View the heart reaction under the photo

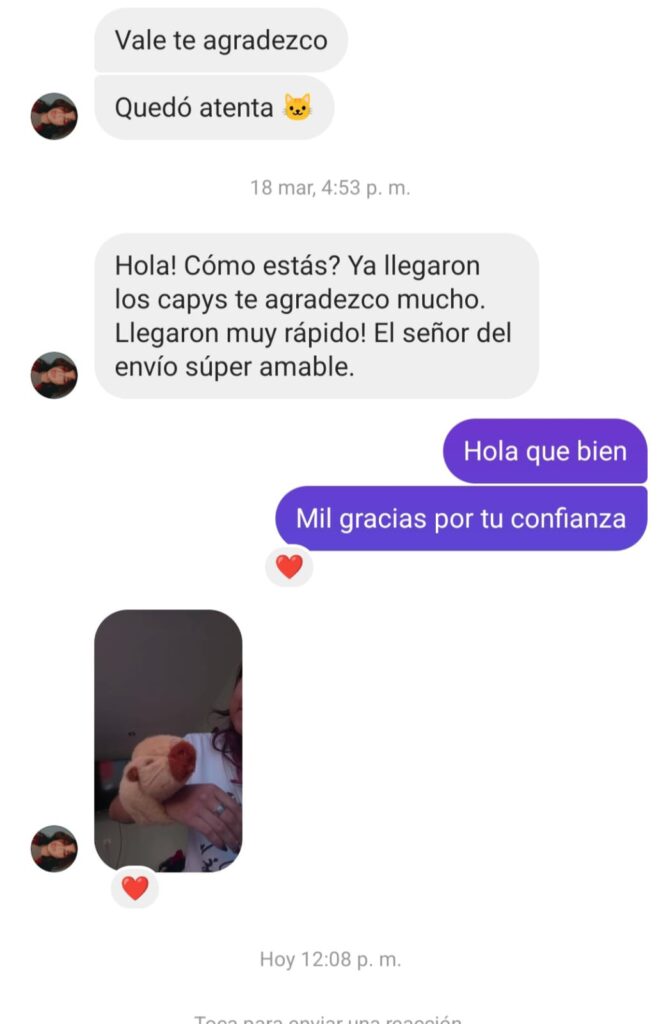pyautogui.click(x=135, y=887)
